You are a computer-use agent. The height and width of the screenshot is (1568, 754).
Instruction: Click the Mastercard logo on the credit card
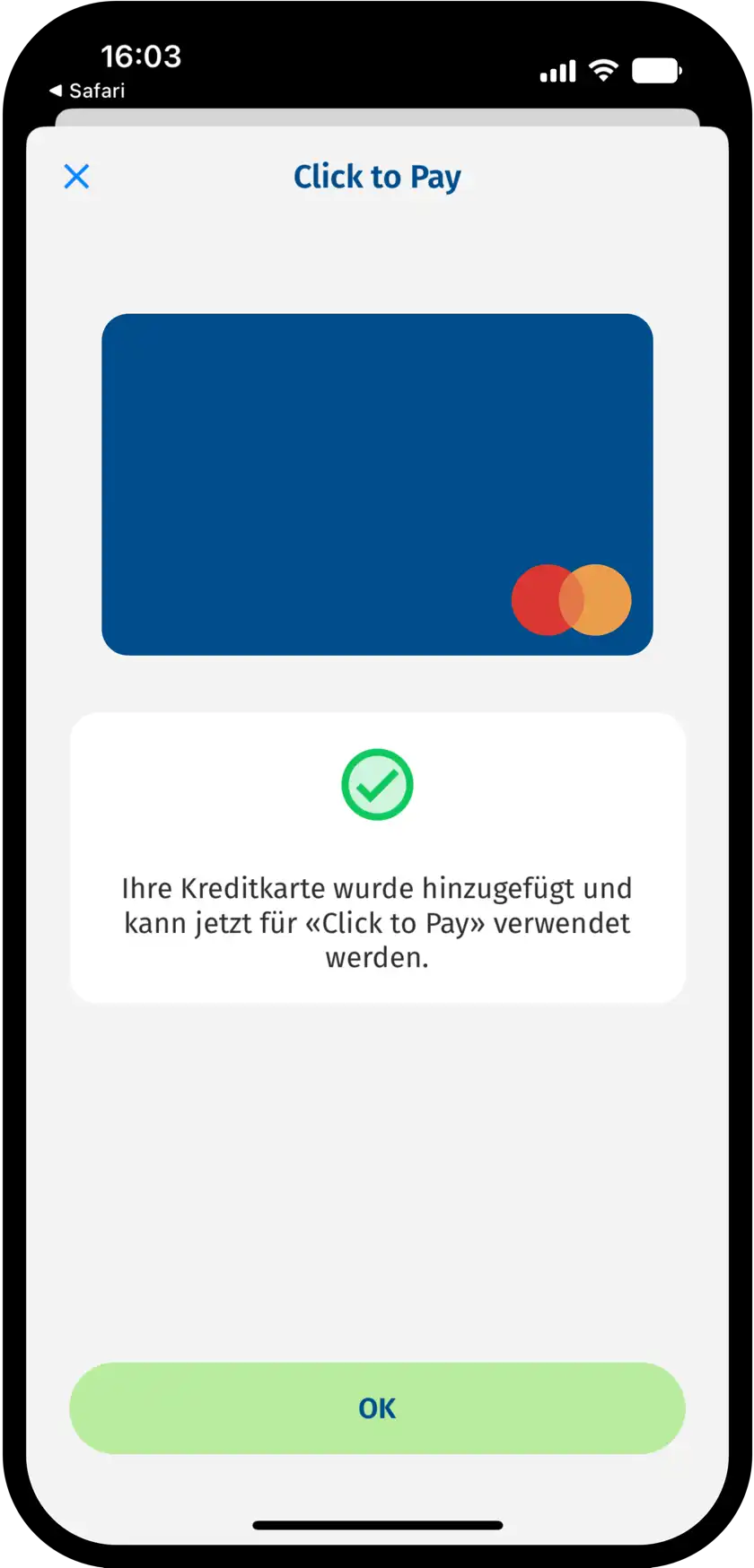[x=569, y=600]
